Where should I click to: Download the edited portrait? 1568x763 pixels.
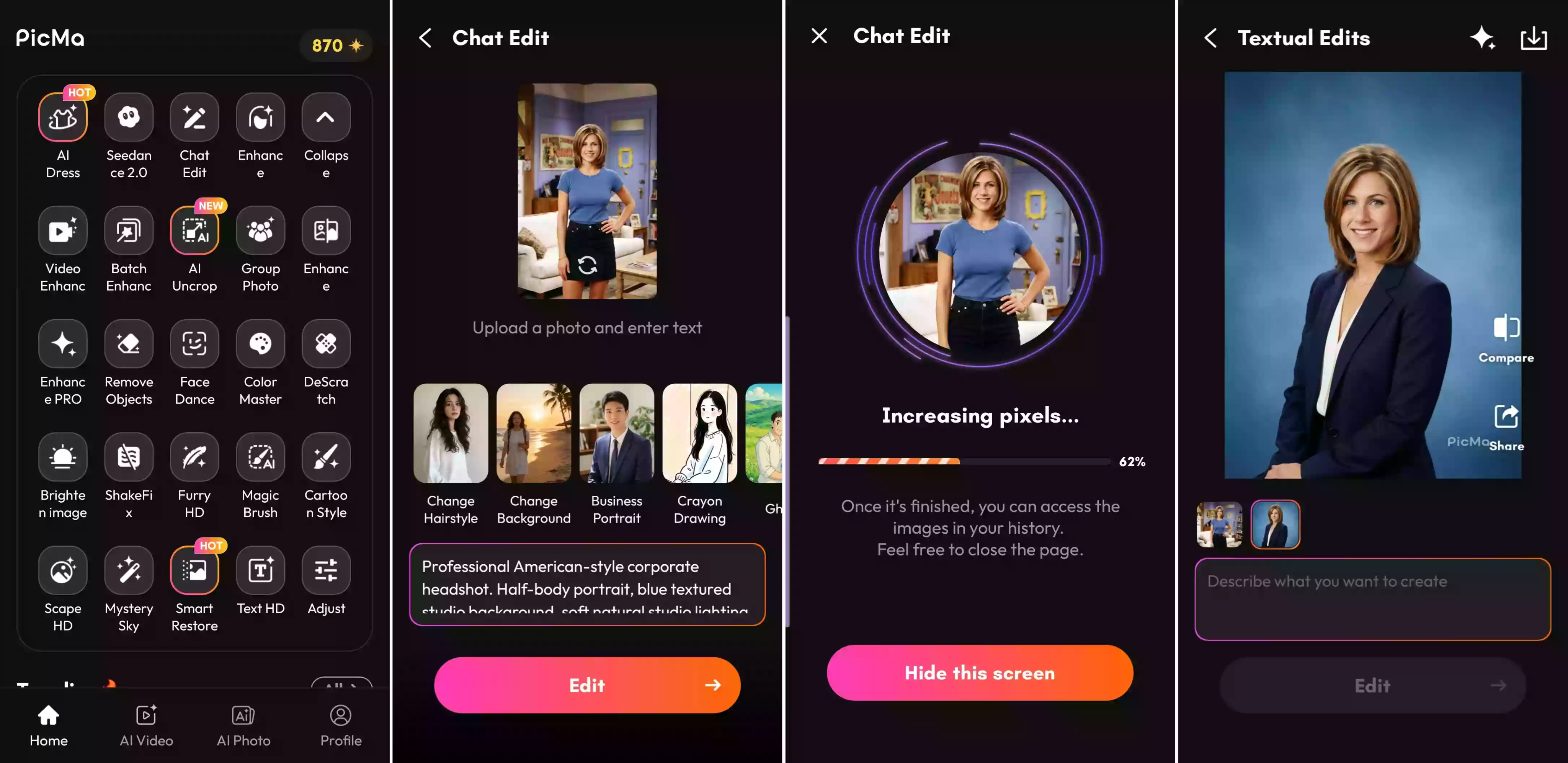pos(1533,38)
